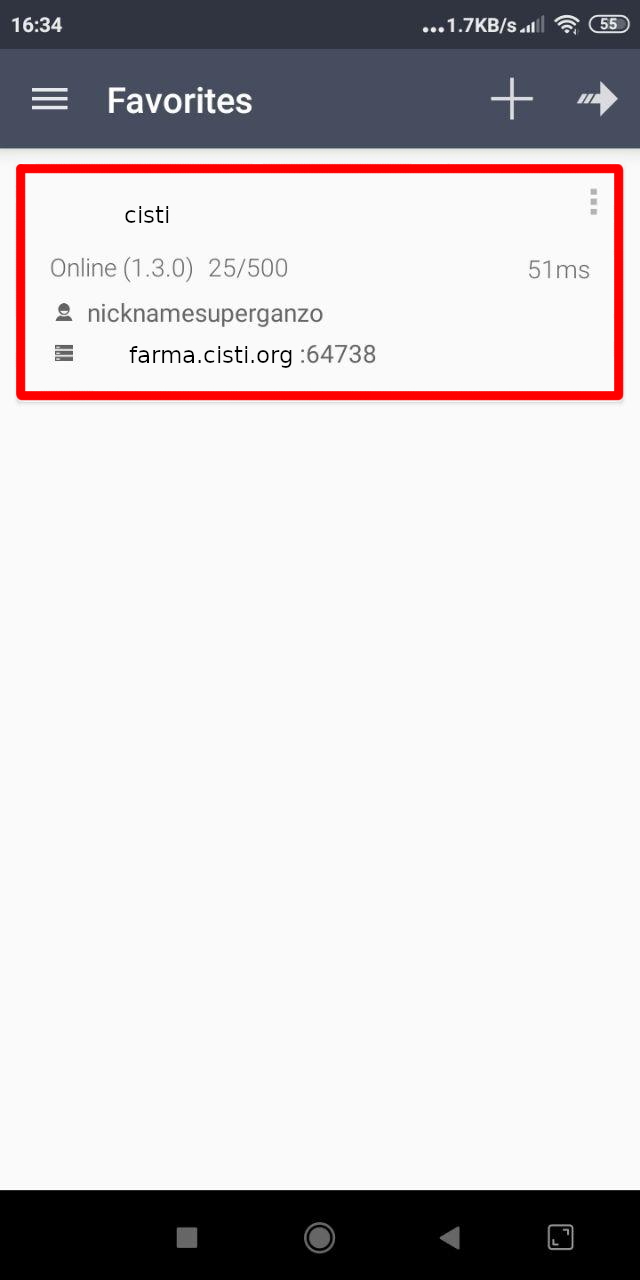Go to the home screen

coord(319,1238)
